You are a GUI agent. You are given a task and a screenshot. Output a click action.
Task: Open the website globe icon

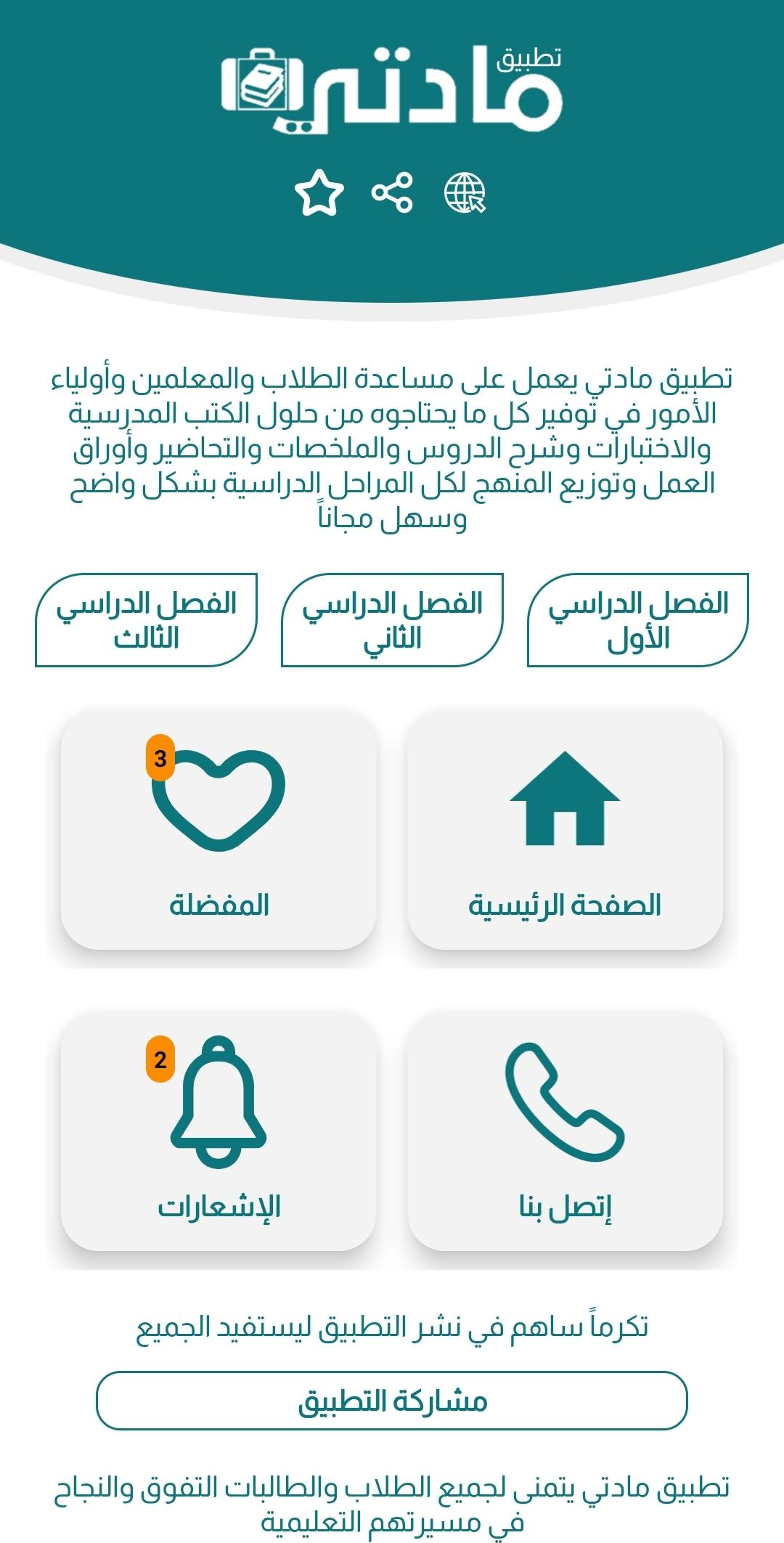click(x=465, y=193)
